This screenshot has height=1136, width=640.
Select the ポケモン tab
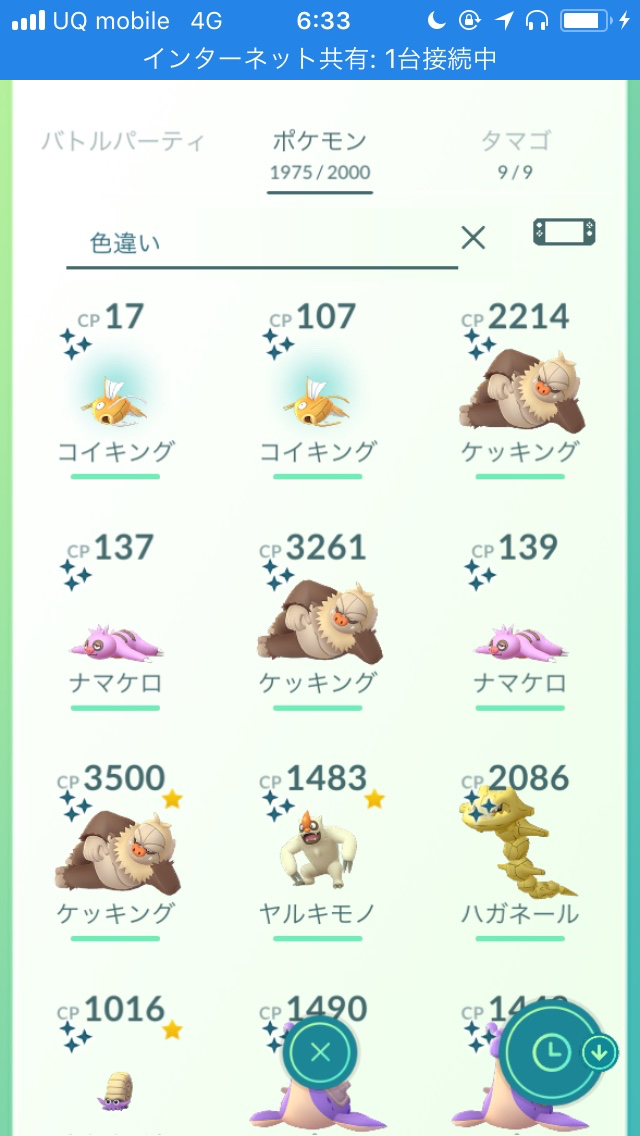pyautogui.click(x=320, y=153)
